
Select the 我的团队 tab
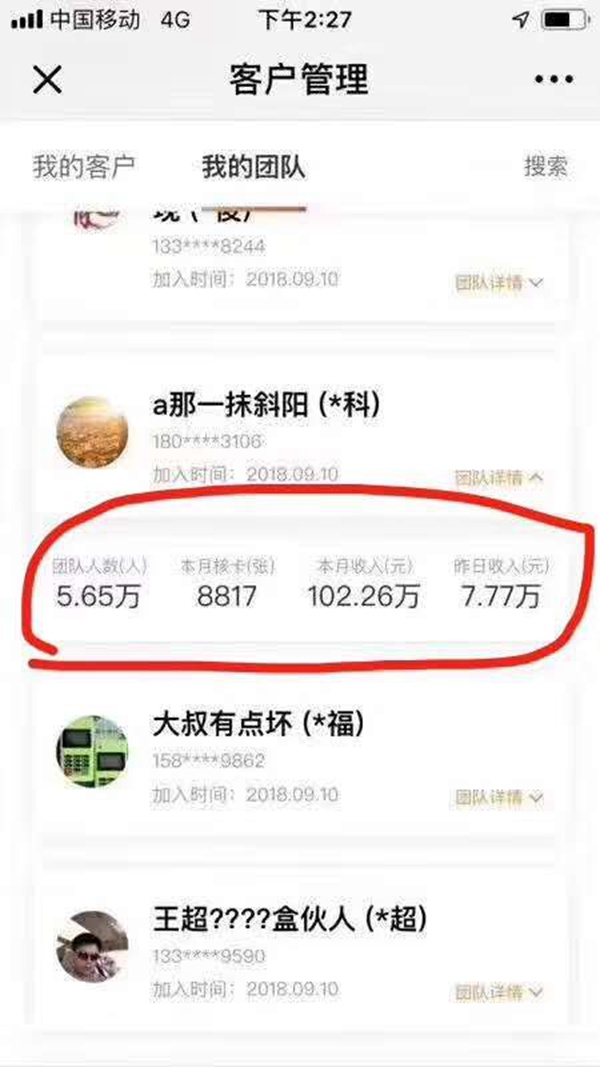(253, 166)
